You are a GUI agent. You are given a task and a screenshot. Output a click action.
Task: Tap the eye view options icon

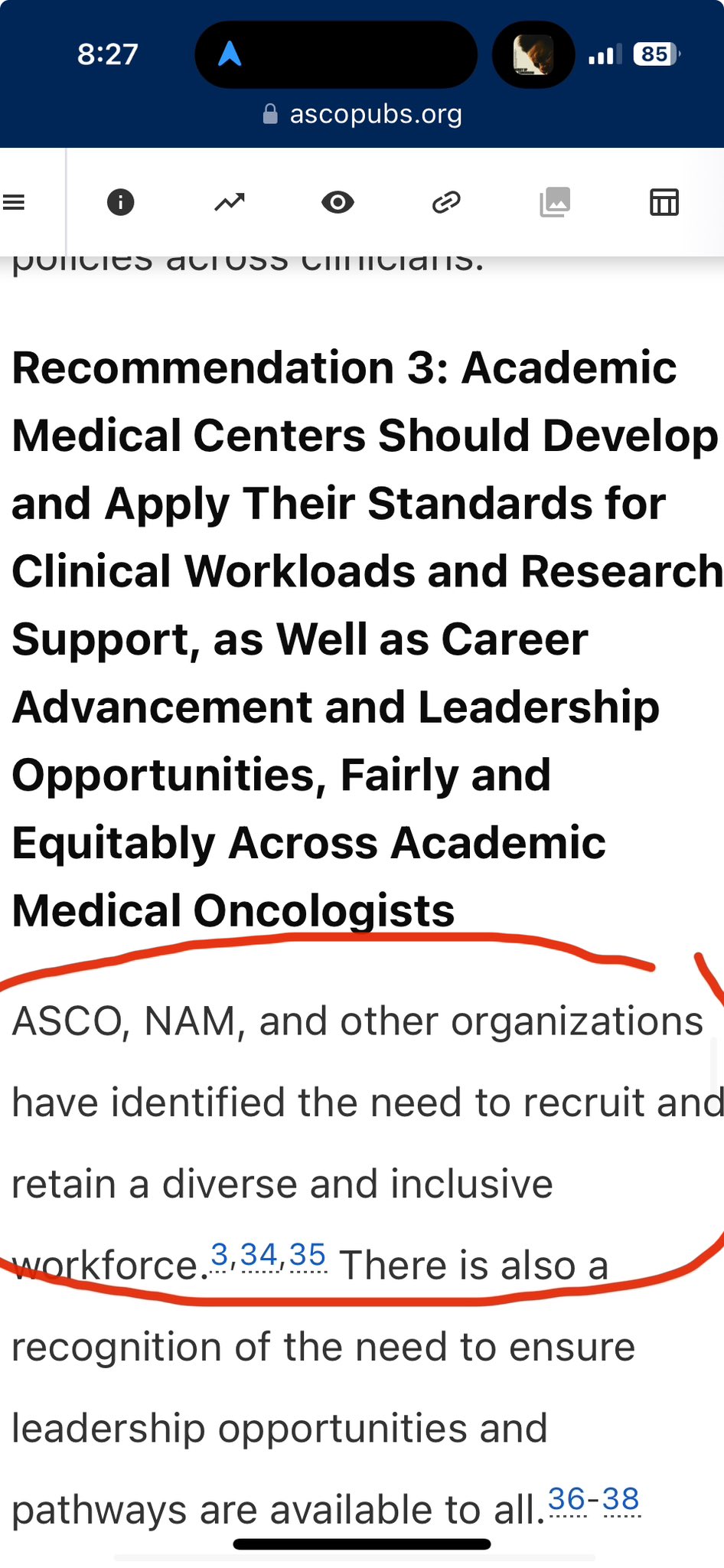[338, 202]
